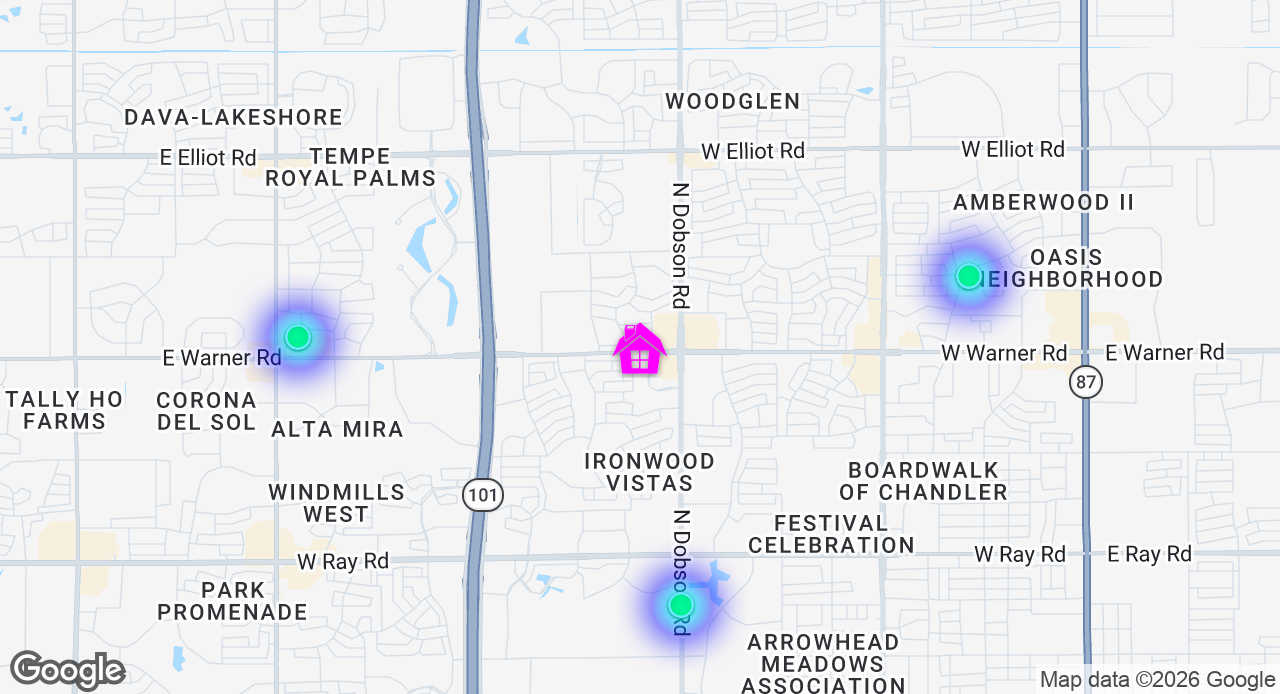Select the pink house marker on the map

click(639, 350)
